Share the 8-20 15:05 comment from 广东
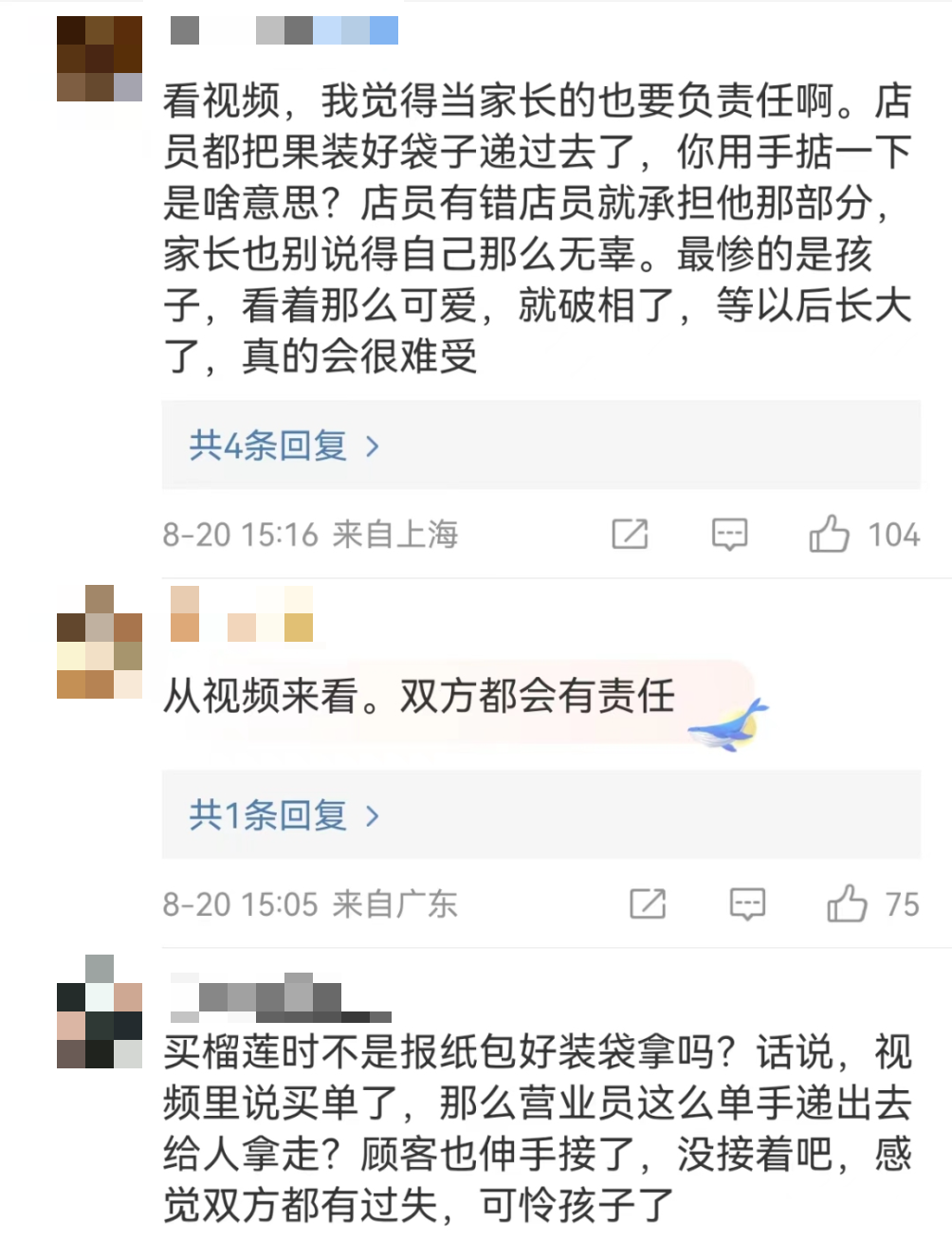The image size is (952, 1239). click(648, 904)
